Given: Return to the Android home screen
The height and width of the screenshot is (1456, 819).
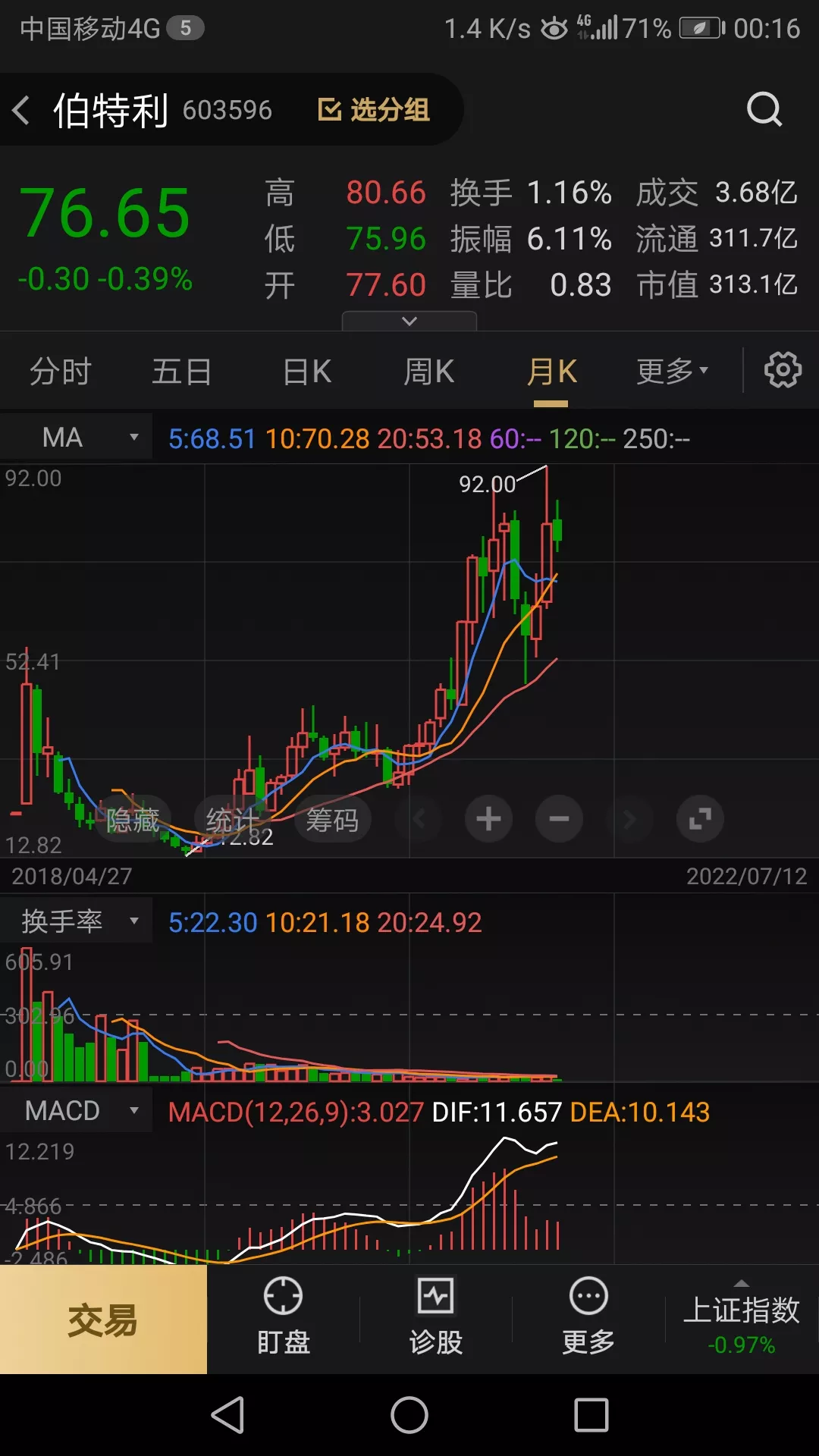Looking at the screenshot, I should (x=409, y=1415).
